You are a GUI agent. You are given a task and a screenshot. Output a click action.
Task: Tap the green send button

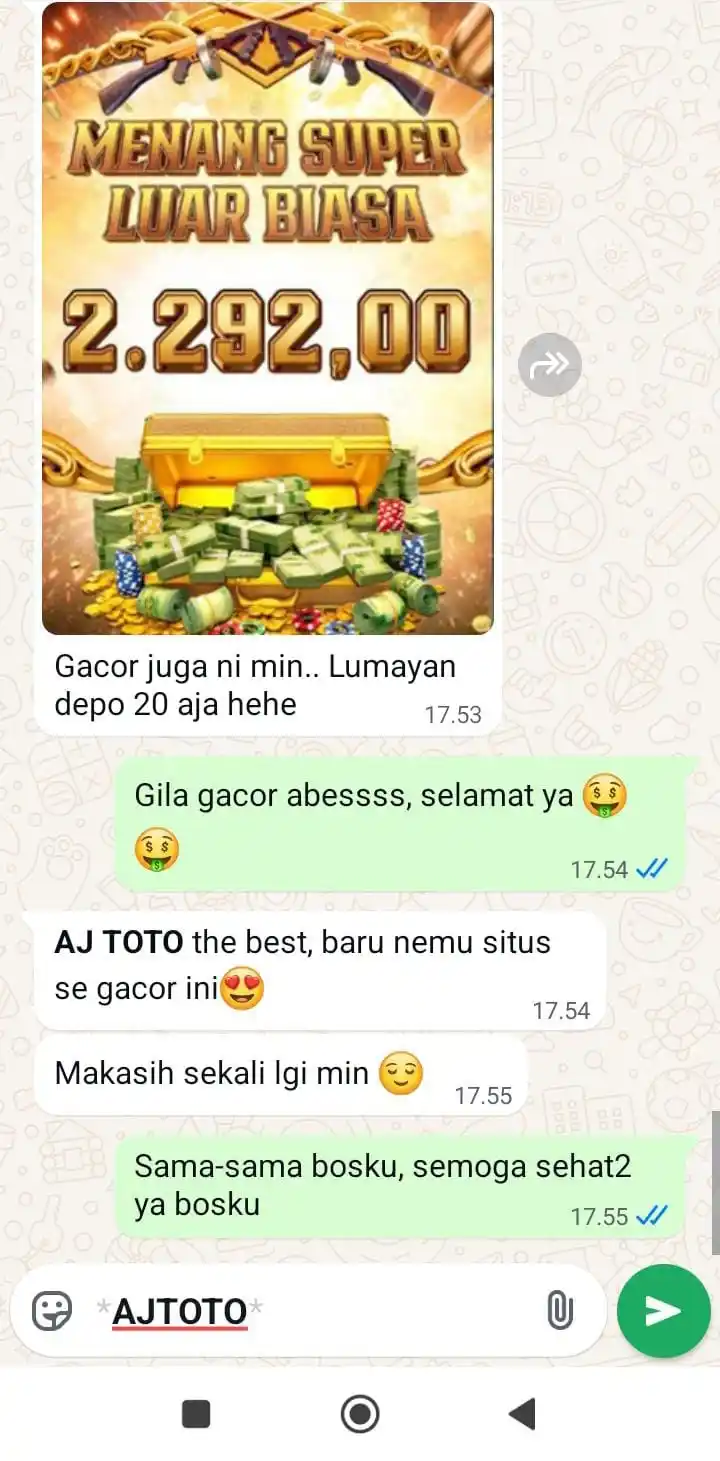tap(663, 1311)
